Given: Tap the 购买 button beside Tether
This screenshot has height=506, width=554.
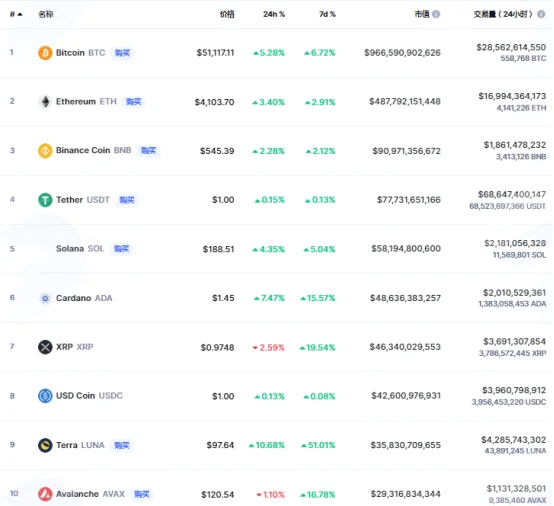Looking at the screenshot, I should point(127,200).
